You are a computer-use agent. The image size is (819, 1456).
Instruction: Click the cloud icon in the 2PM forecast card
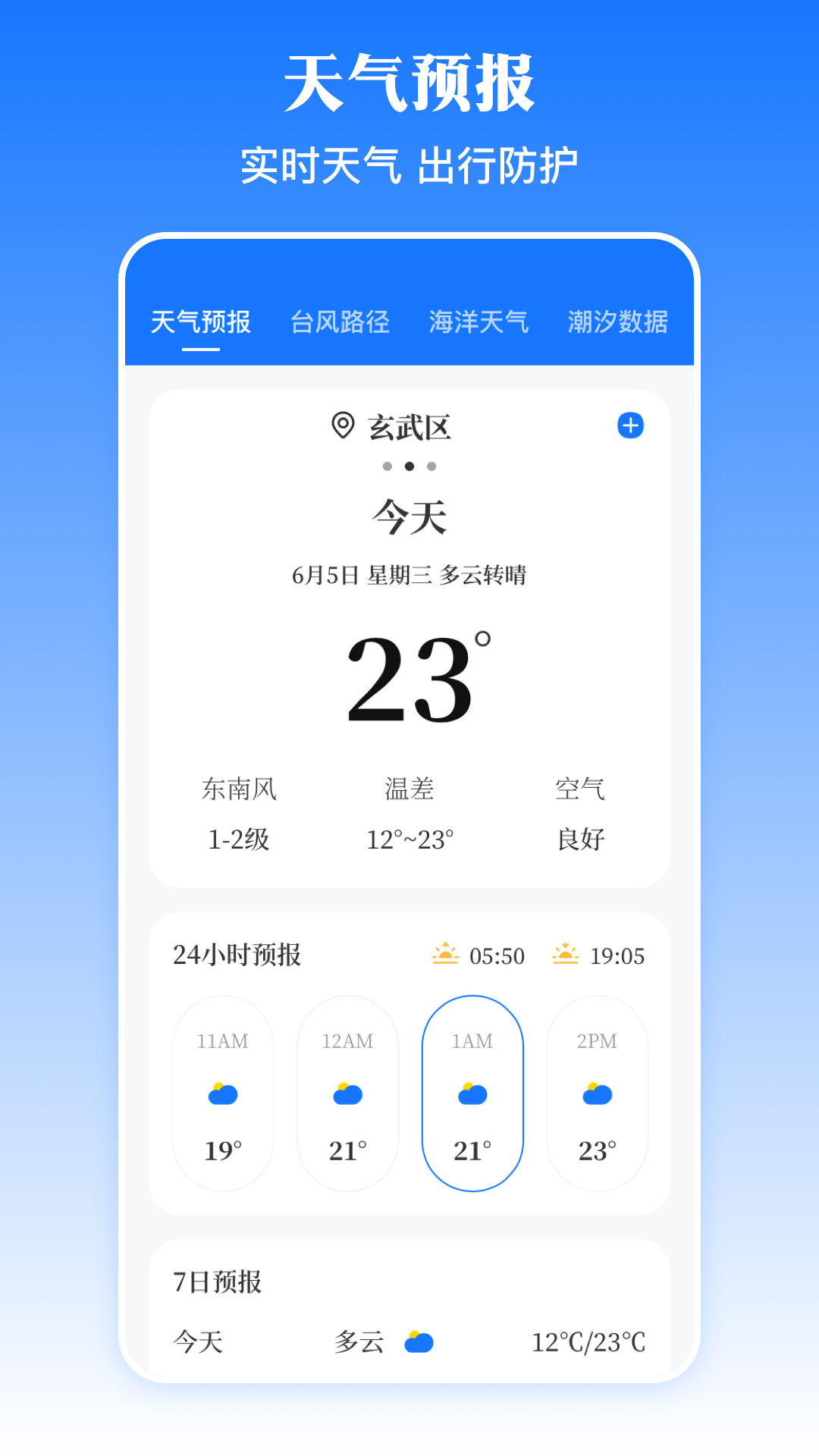tap(598, 1093)
